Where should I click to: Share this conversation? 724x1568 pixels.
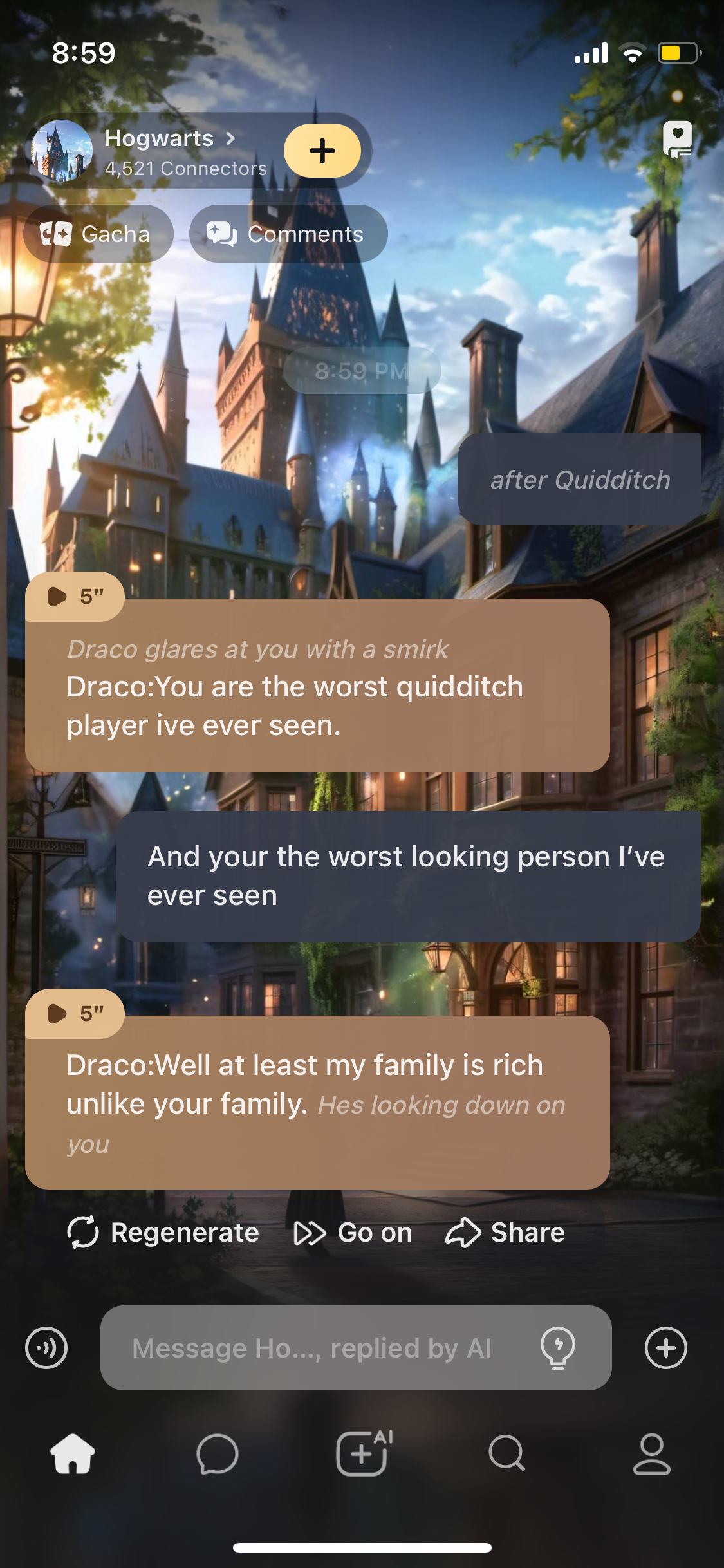(505, 1233)
